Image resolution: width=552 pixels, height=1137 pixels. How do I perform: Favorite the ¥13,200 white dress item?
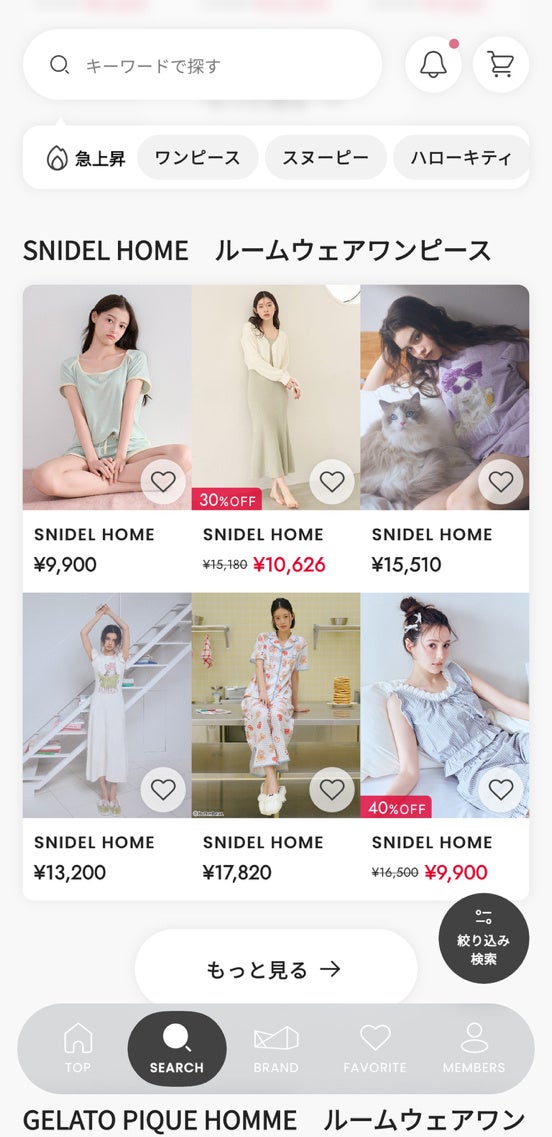[163, 790]
